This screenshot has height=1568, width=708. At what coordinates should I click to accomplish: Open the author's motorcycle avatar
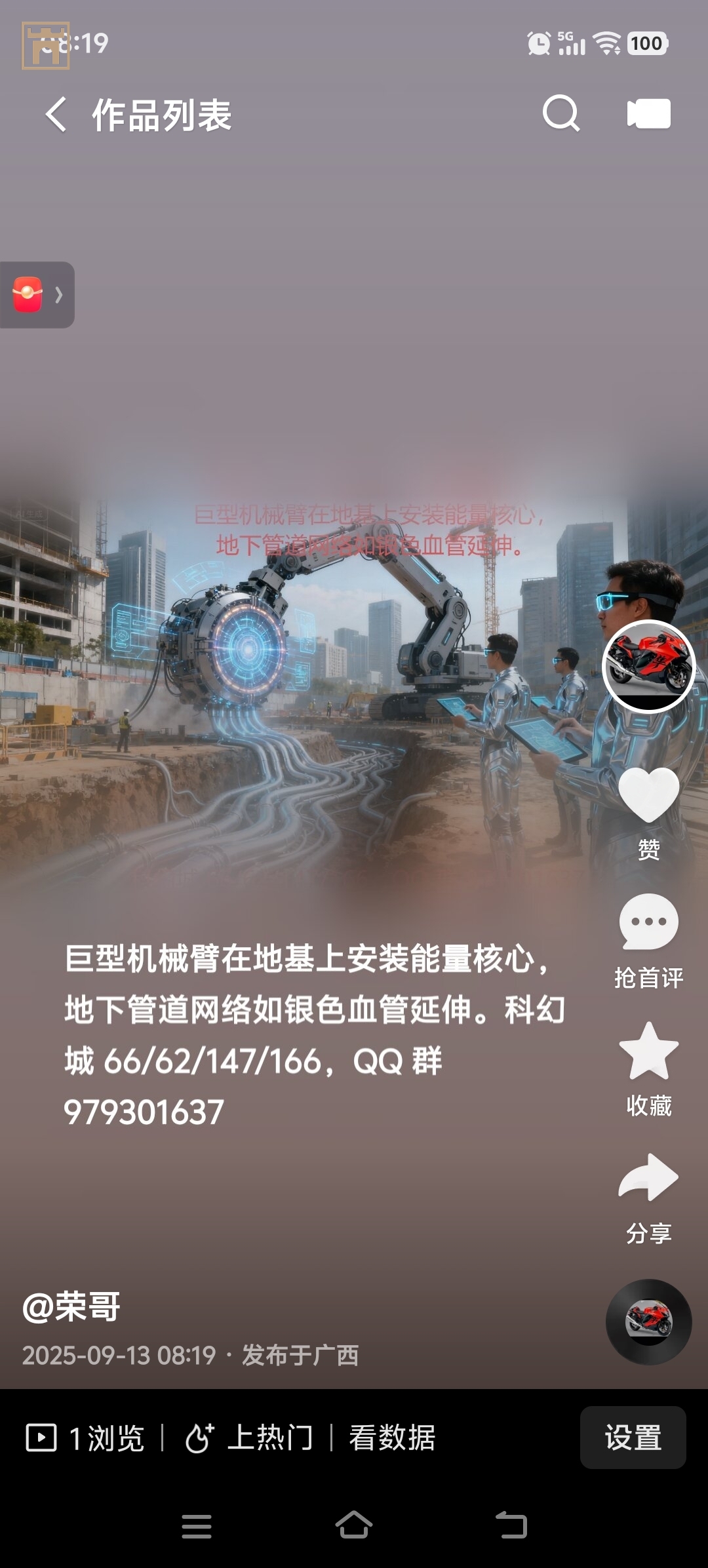[648, 666]
